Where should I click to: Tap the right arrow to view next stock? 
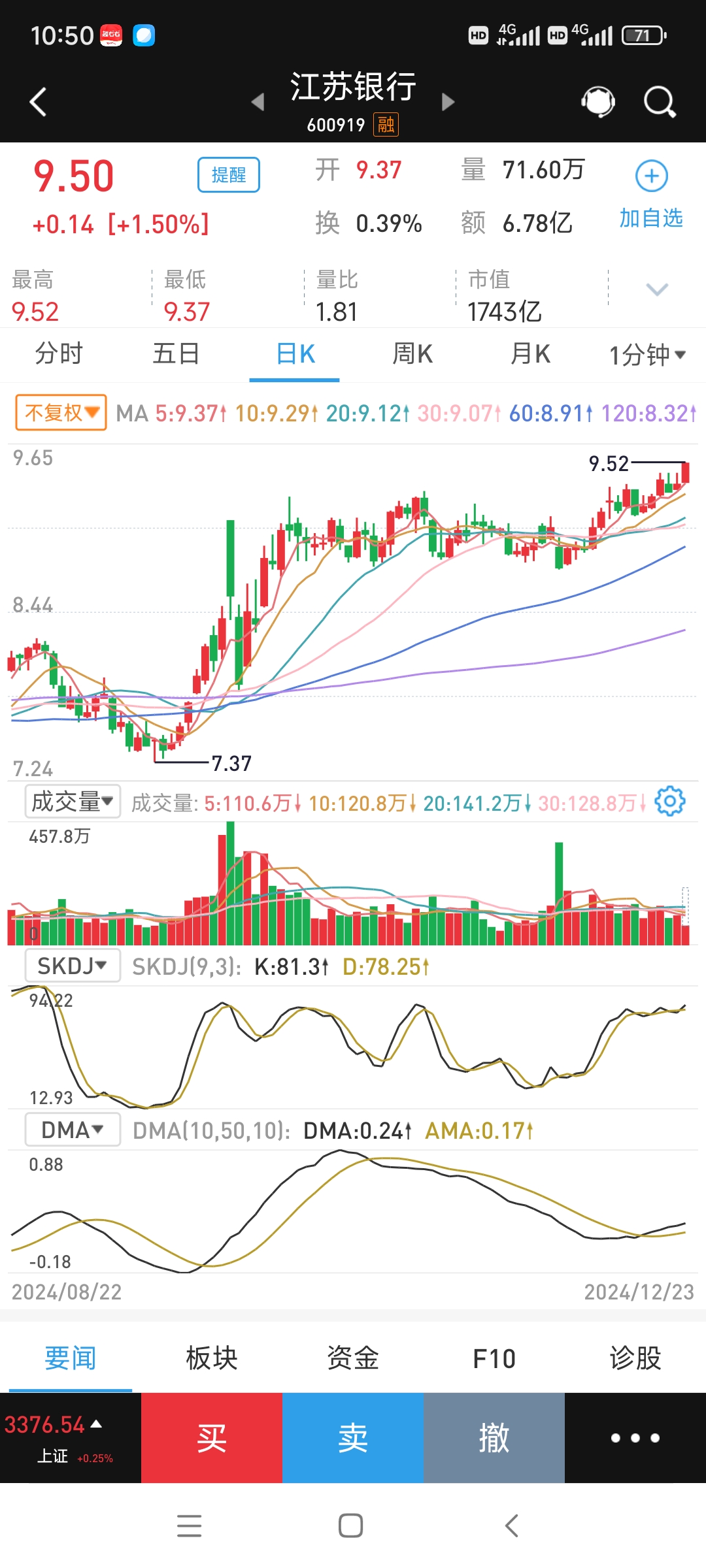coord(448,103)
